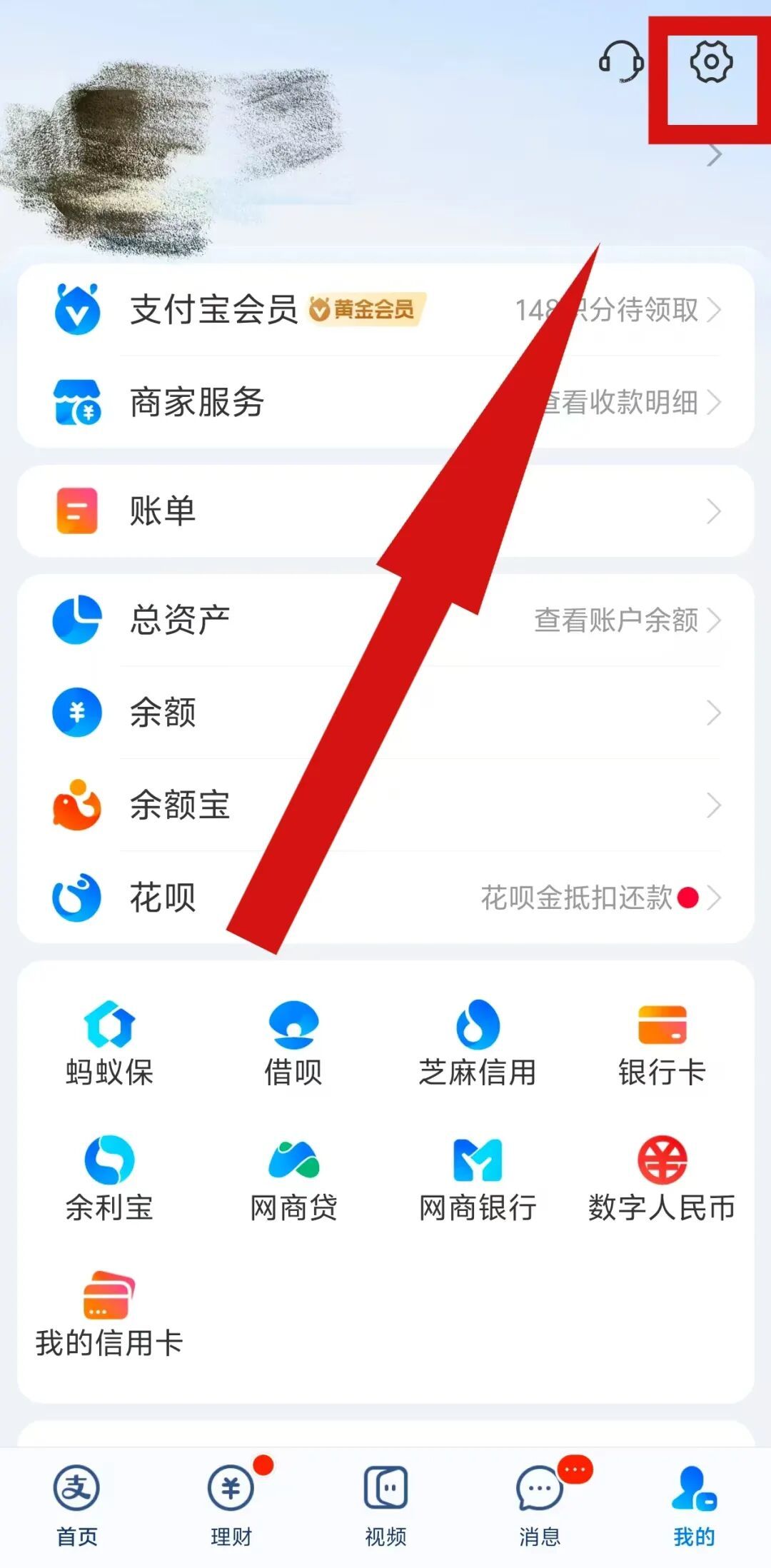The width and height of the screenshot is (771, 1568).
Task: Switch to the 消息 messages tab
Action: [540, 1503]
